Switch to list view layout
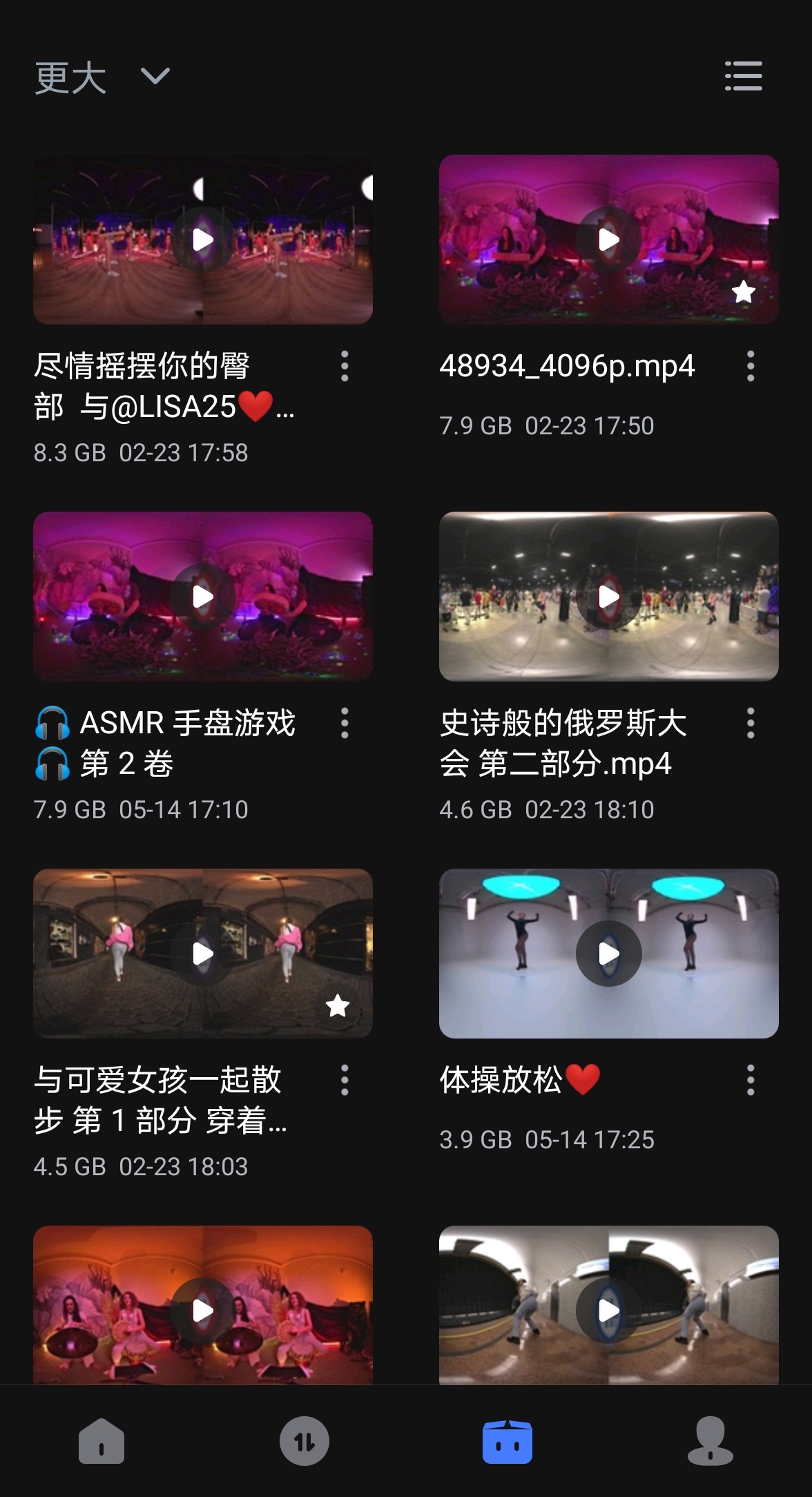This screenshot has width=812, height=1497. pyautogui.click(x=743, y=76)
